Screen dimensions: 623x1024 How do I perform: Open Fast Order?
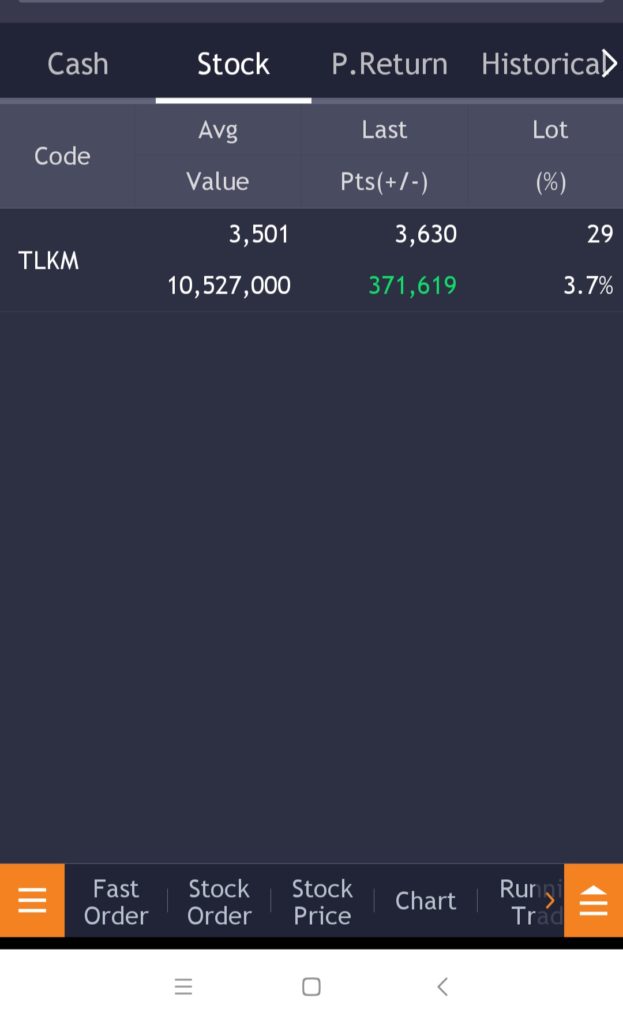point(116,902)
